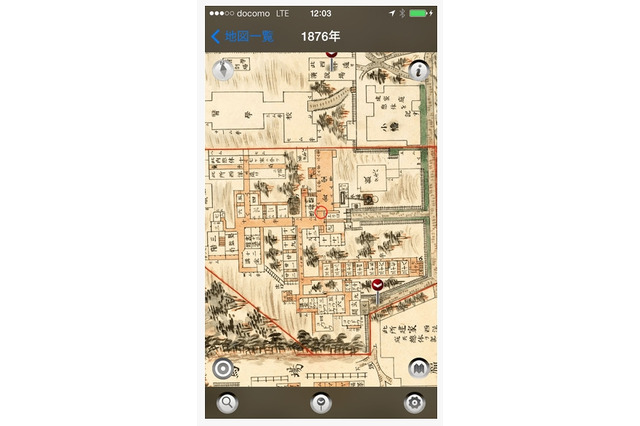Select the red pin on the map
This screenshot has width=640, height=426.
coord(377,286)
